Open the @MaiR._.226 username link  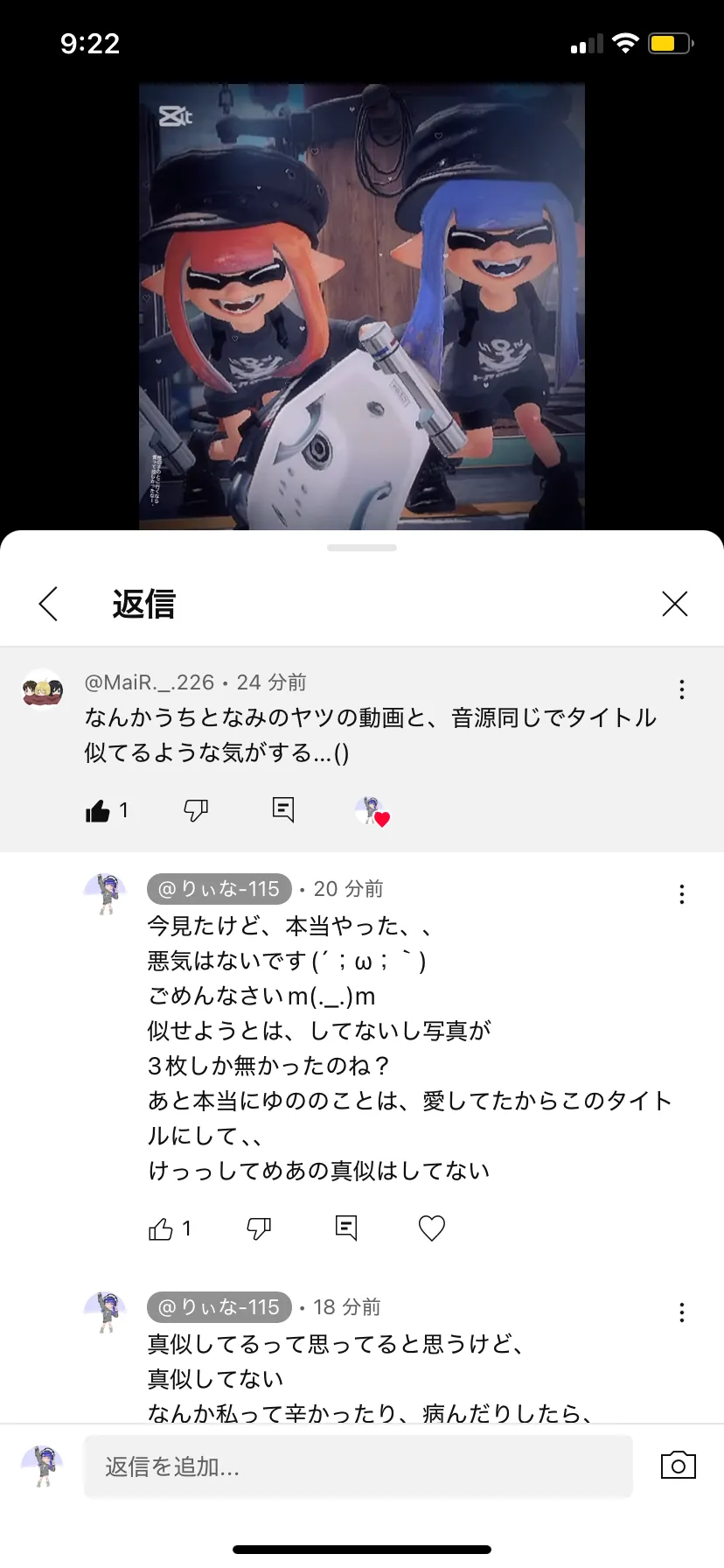point(149,682)
